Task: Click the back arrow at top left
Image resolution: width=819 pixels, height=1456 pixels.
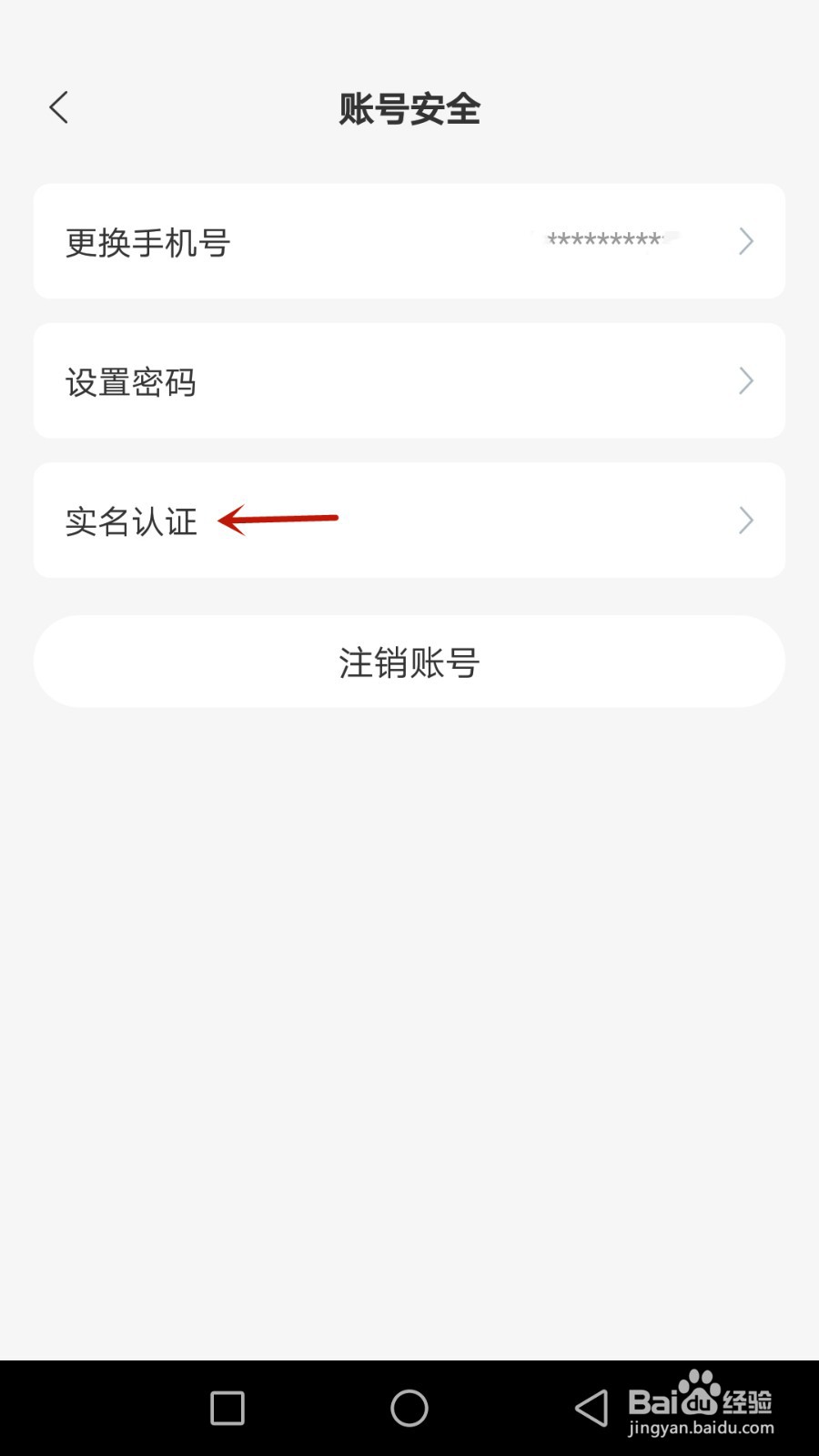Action: pos(58,106)
